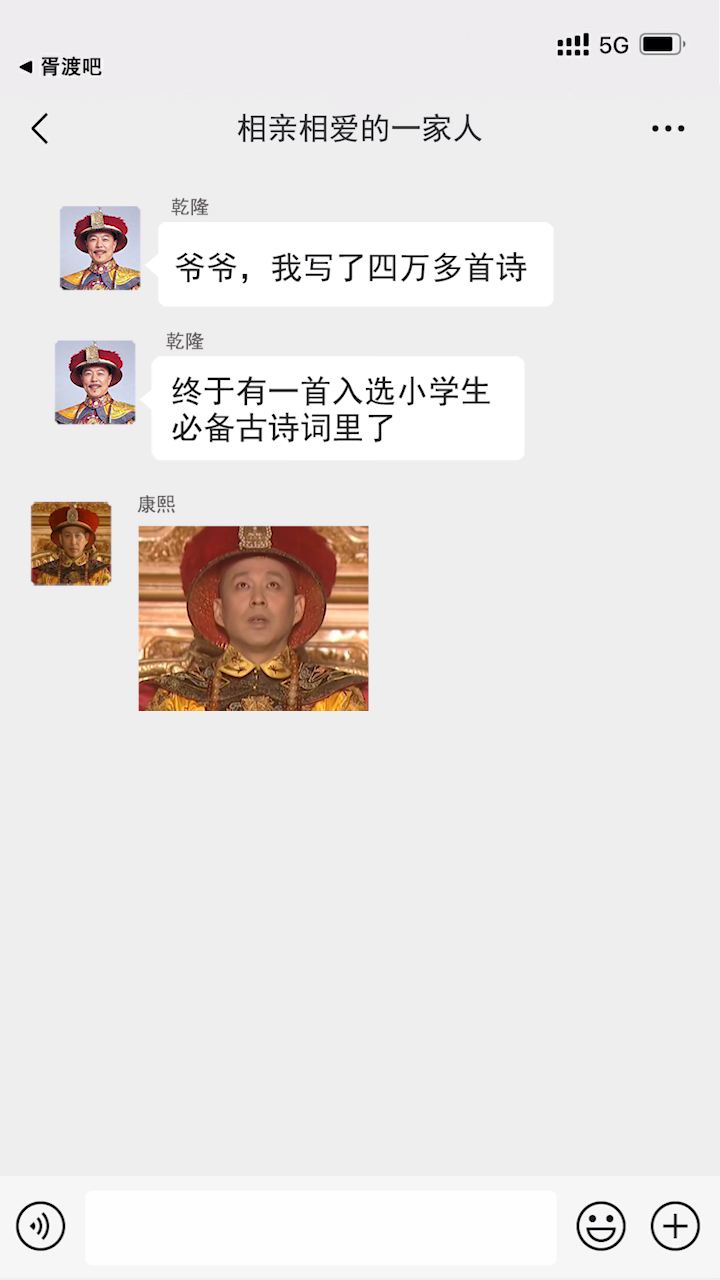Open the emoji picker
Screen dimensions: 720x1280
[600, 1226]
